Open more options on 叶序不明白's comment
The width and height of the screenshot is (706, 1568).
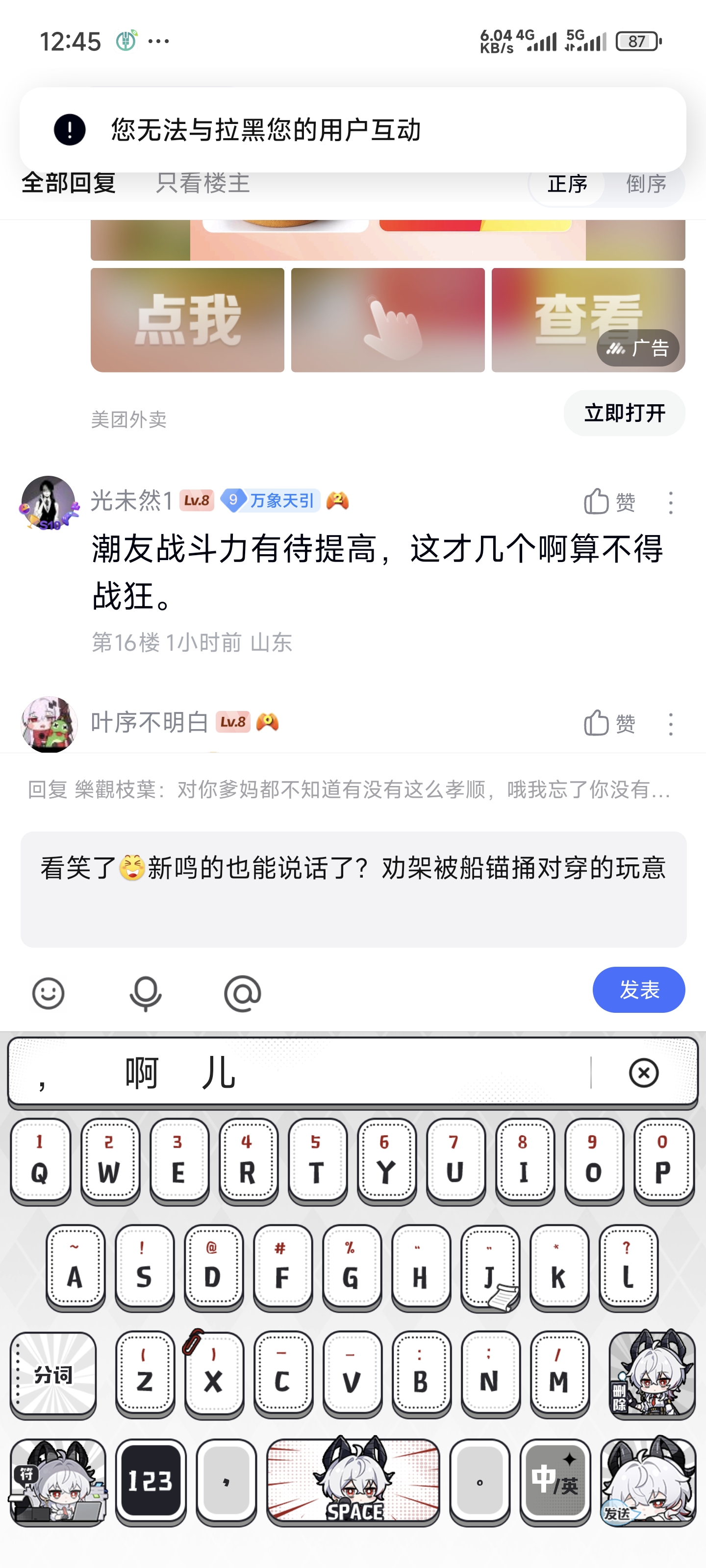tap(671, 724)
